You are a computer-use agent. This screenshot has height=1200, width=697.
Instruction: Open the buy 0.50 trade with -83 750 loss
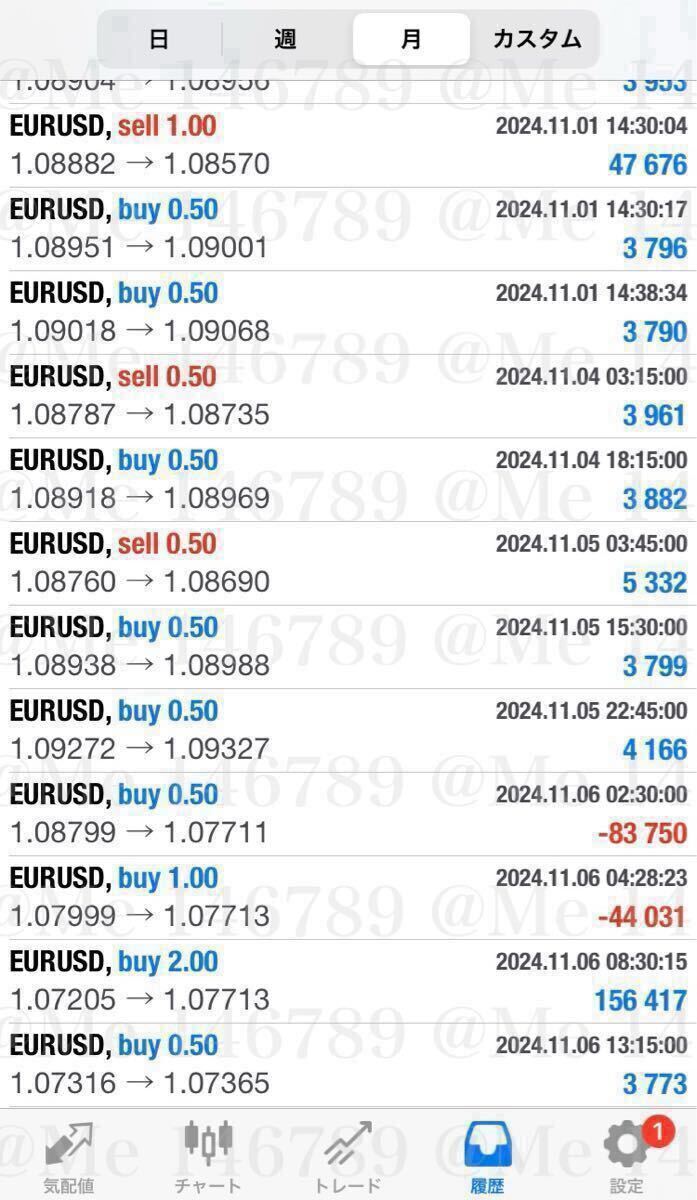[348, 813]
